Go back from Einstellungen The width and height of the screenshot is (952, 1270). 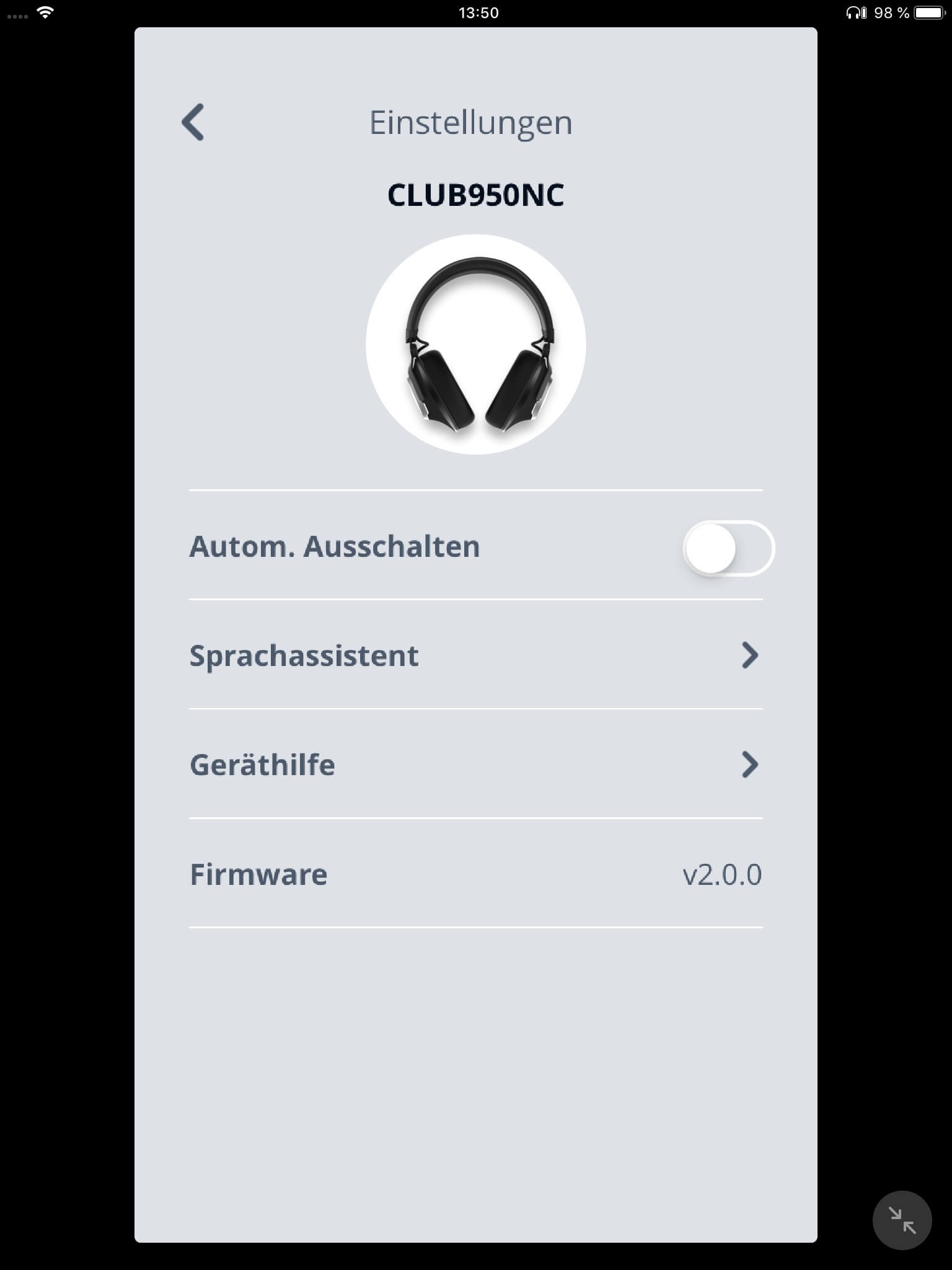[193, 122]
